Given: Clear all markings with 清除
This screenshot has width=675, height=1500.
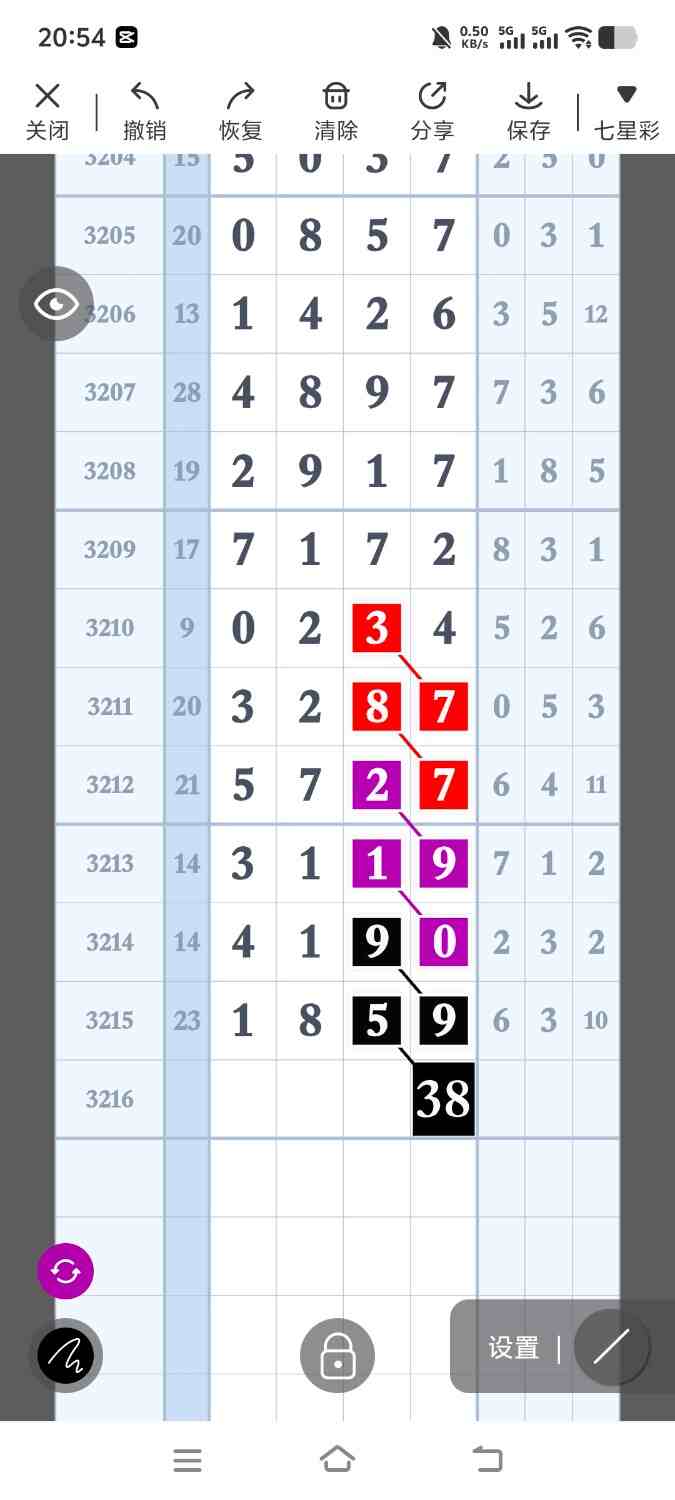Looking at the screenshot, I should (336, 111).
